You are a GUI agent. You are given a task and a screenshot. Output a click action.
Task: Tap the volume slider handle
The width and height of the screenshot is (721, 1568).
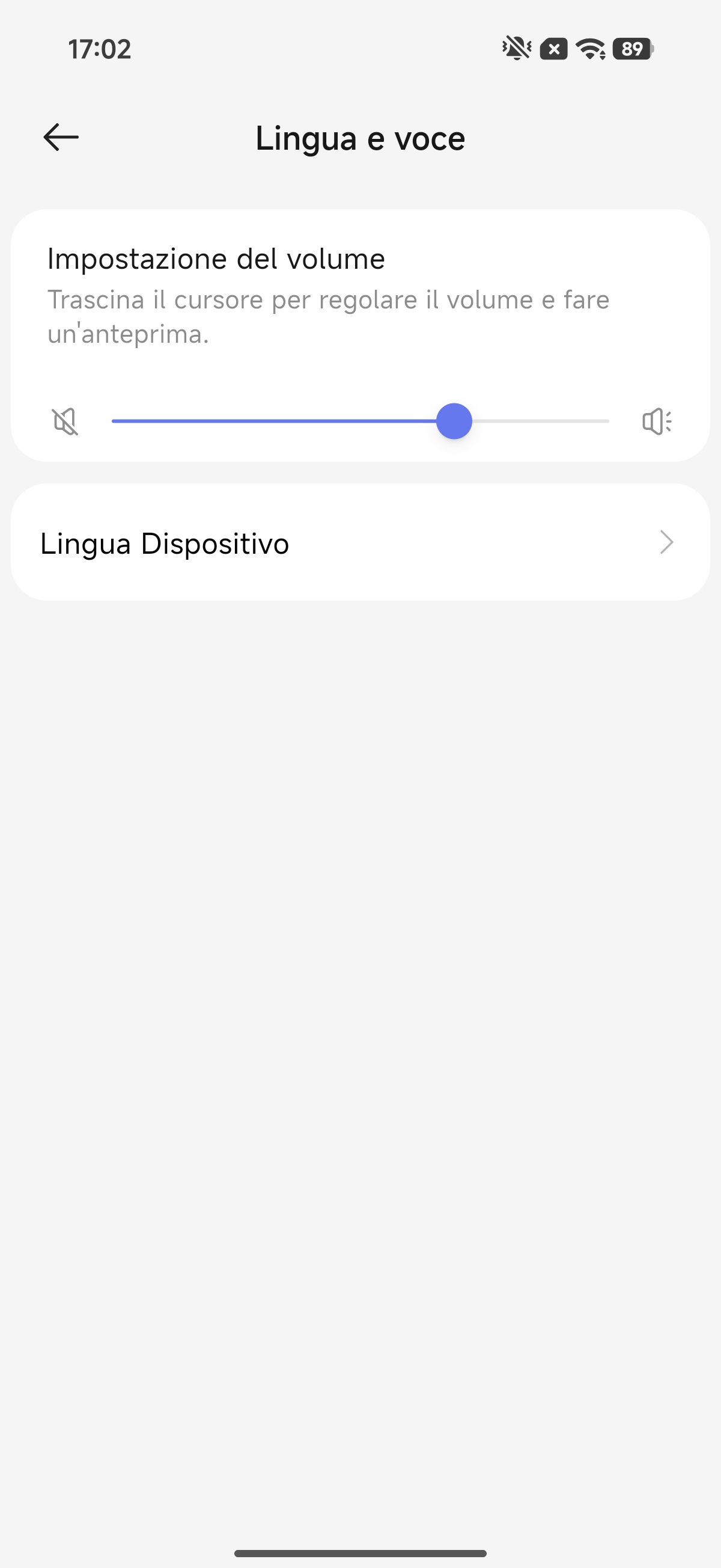coord(454,421)
